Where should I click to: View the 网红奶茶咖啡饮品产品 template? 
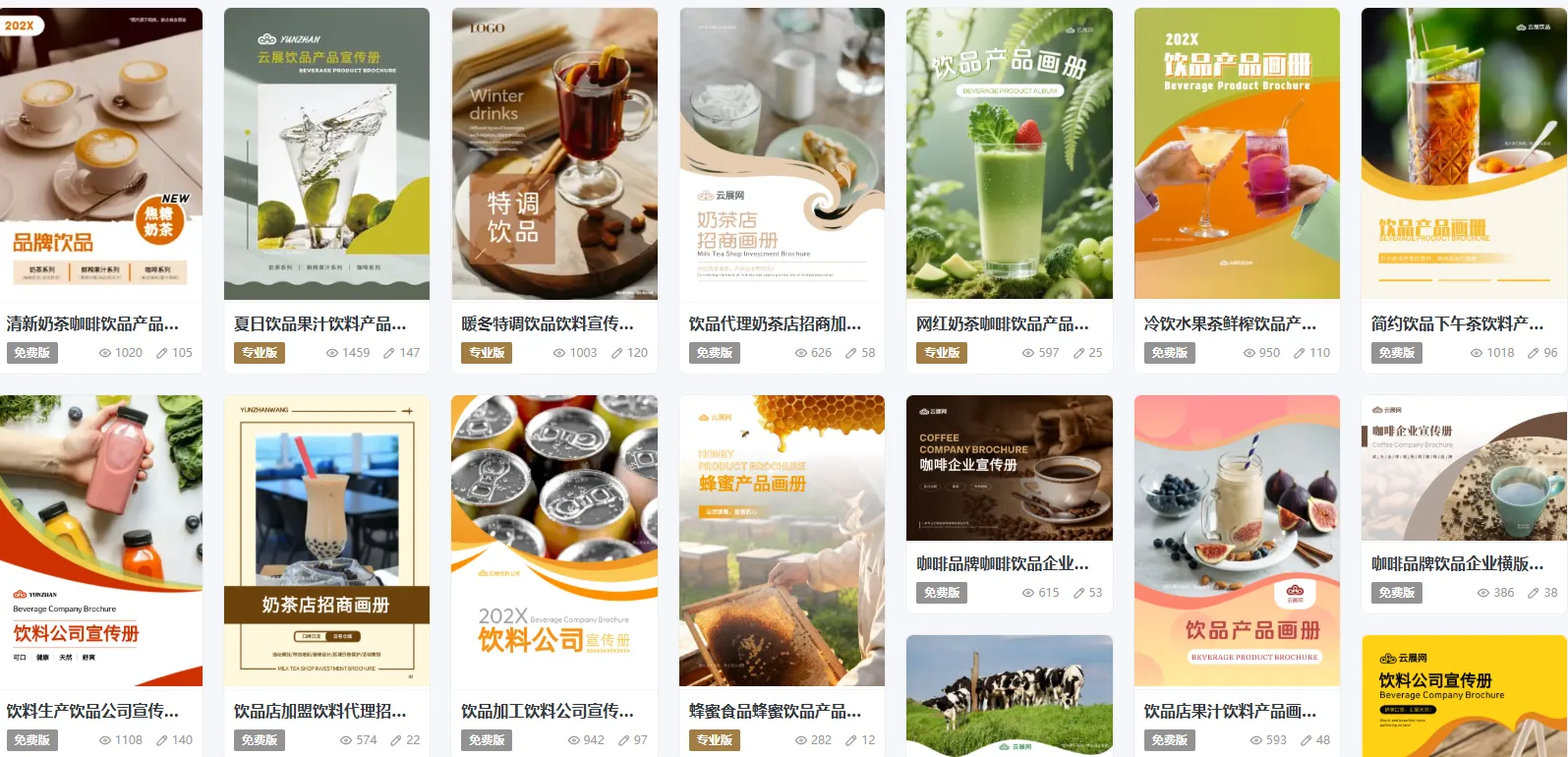[x=1009, y=154]
